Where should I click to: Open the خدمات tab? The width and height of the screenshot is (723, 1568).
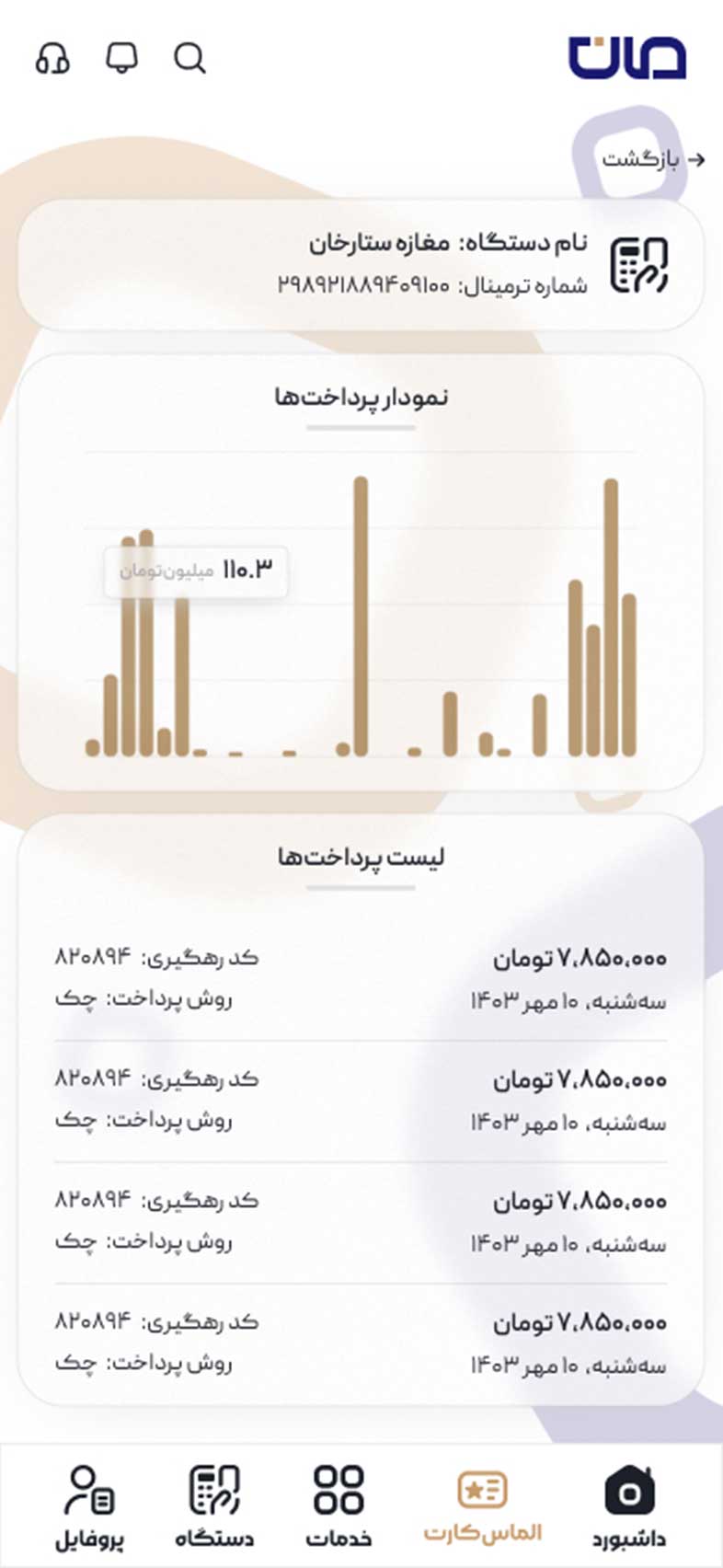(x=339, y=1508)
